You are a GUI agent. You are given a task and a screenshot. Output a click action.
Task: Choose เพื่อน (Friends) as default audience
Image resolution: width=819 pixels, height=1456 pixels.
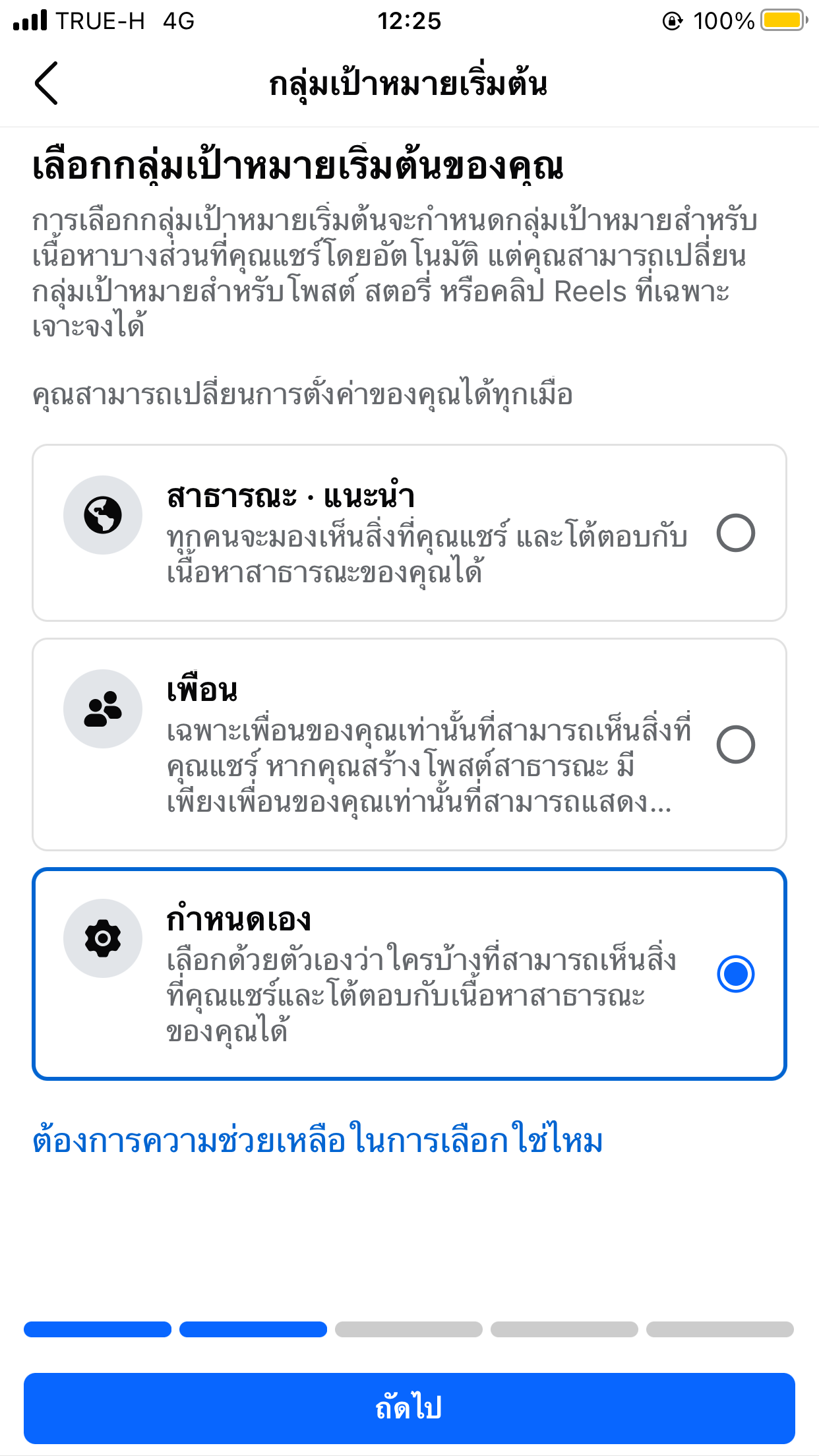click(x=409, y=744)
